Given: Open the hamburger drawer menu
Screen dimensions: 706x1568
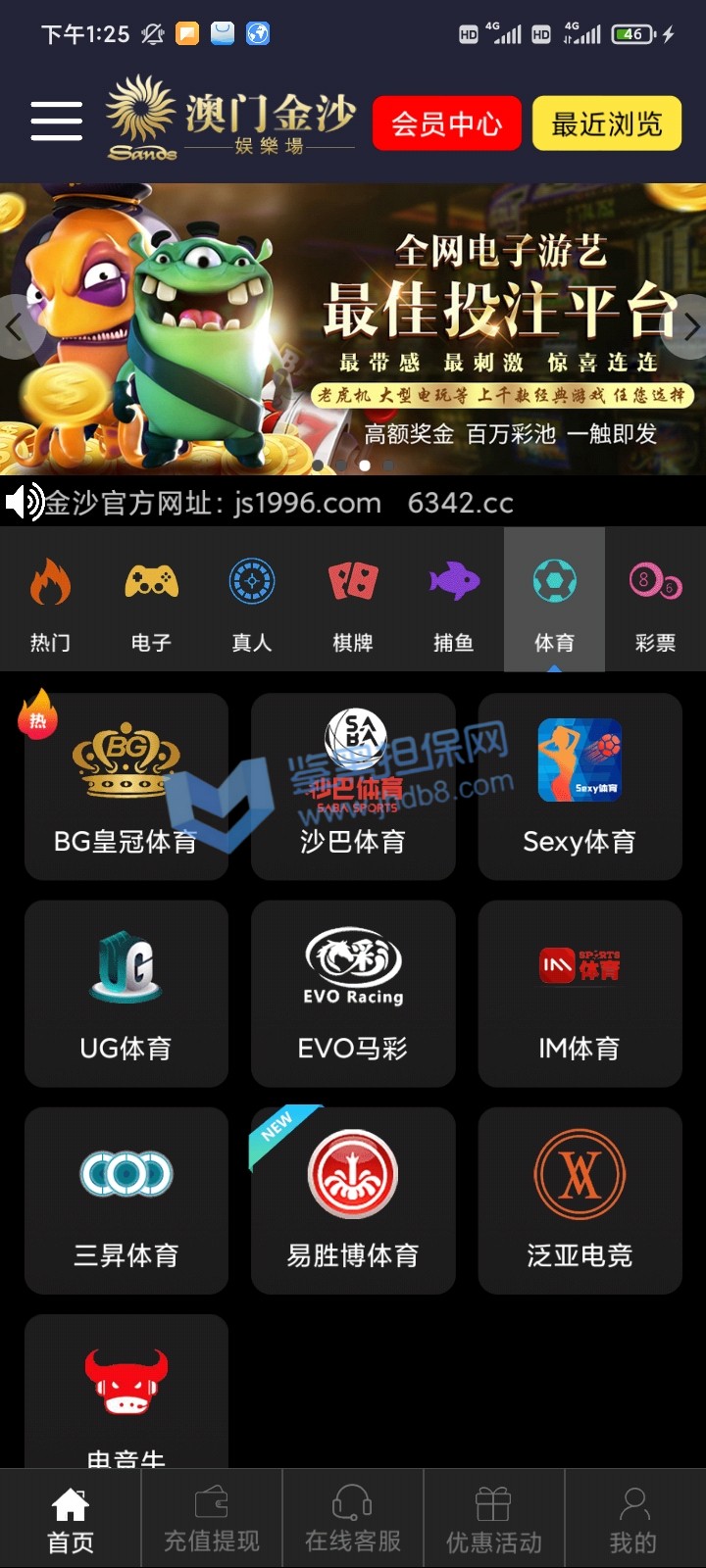Looking at the screenshot, I should tap(56, 122).
